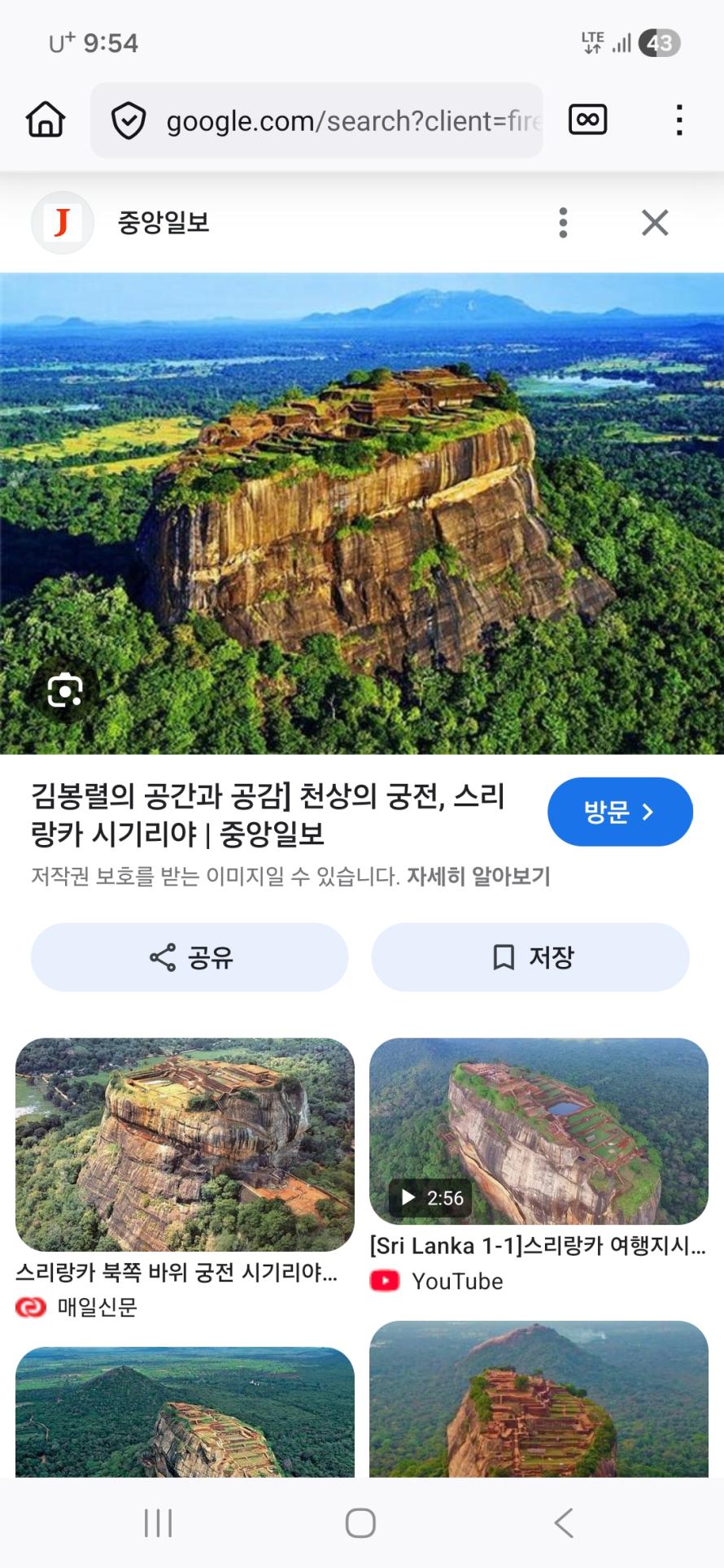Open the 중앙일보 image options menu
This screenshot has width=724, height=1568.
point(563,222)
